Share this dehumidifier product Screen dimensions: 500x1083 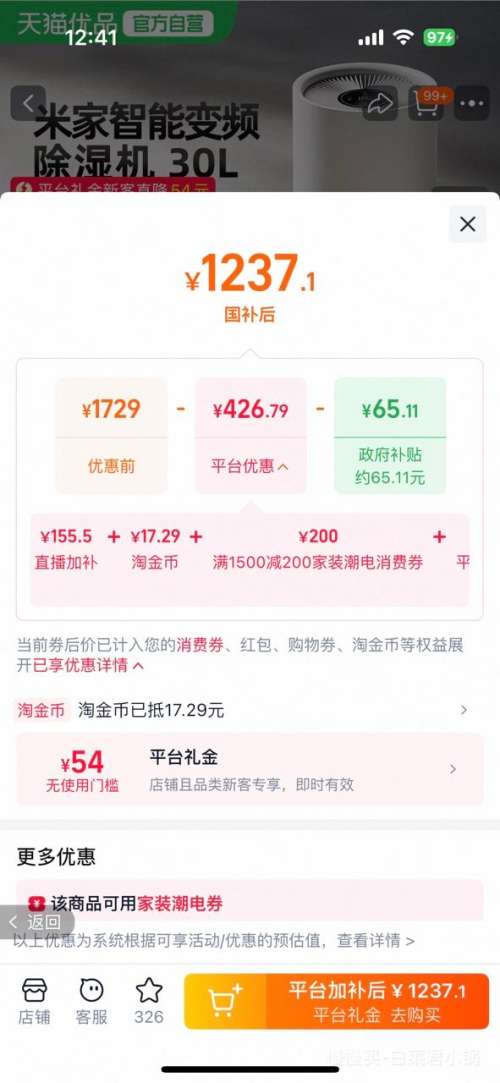click(381, 104)
